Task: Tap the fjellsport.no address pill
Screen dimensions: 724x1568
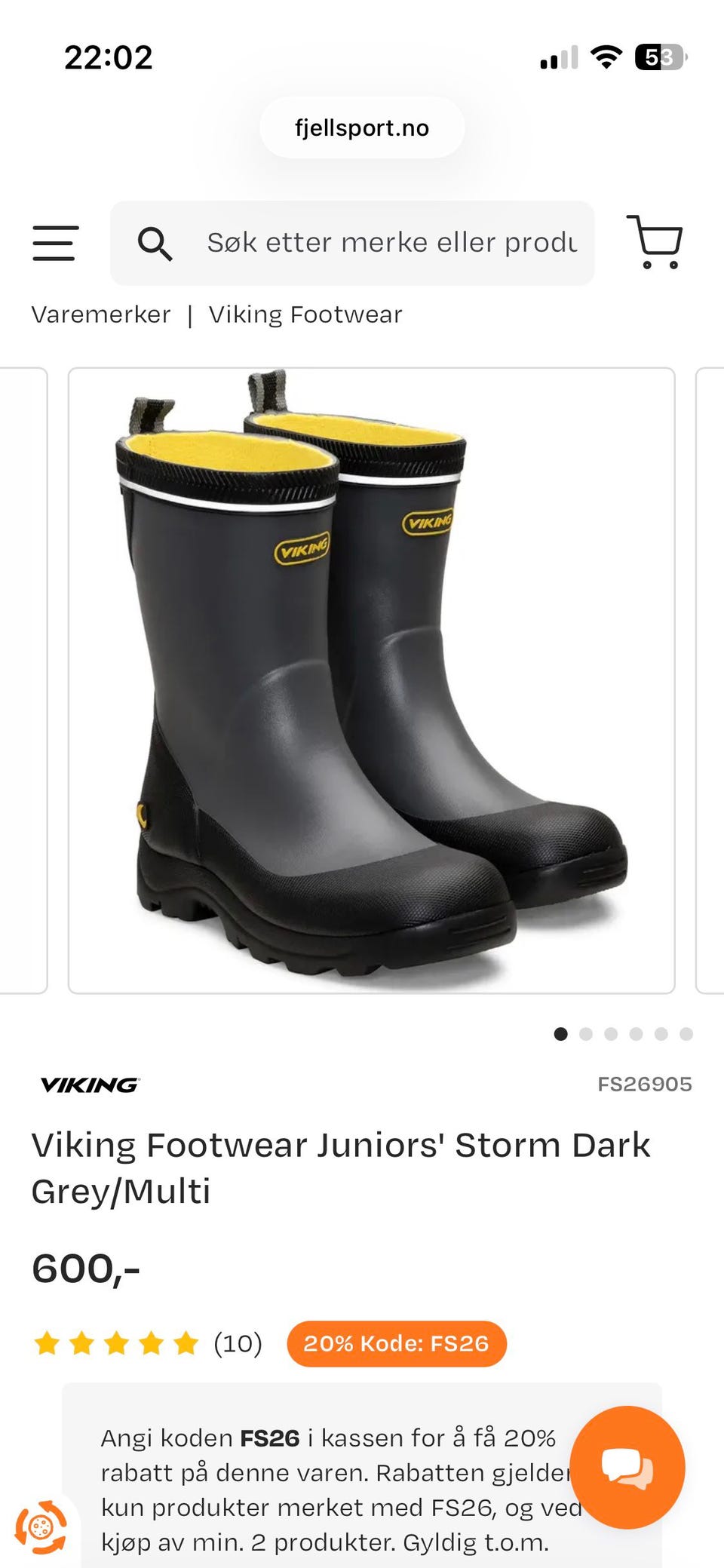Action: coord(362,127)
